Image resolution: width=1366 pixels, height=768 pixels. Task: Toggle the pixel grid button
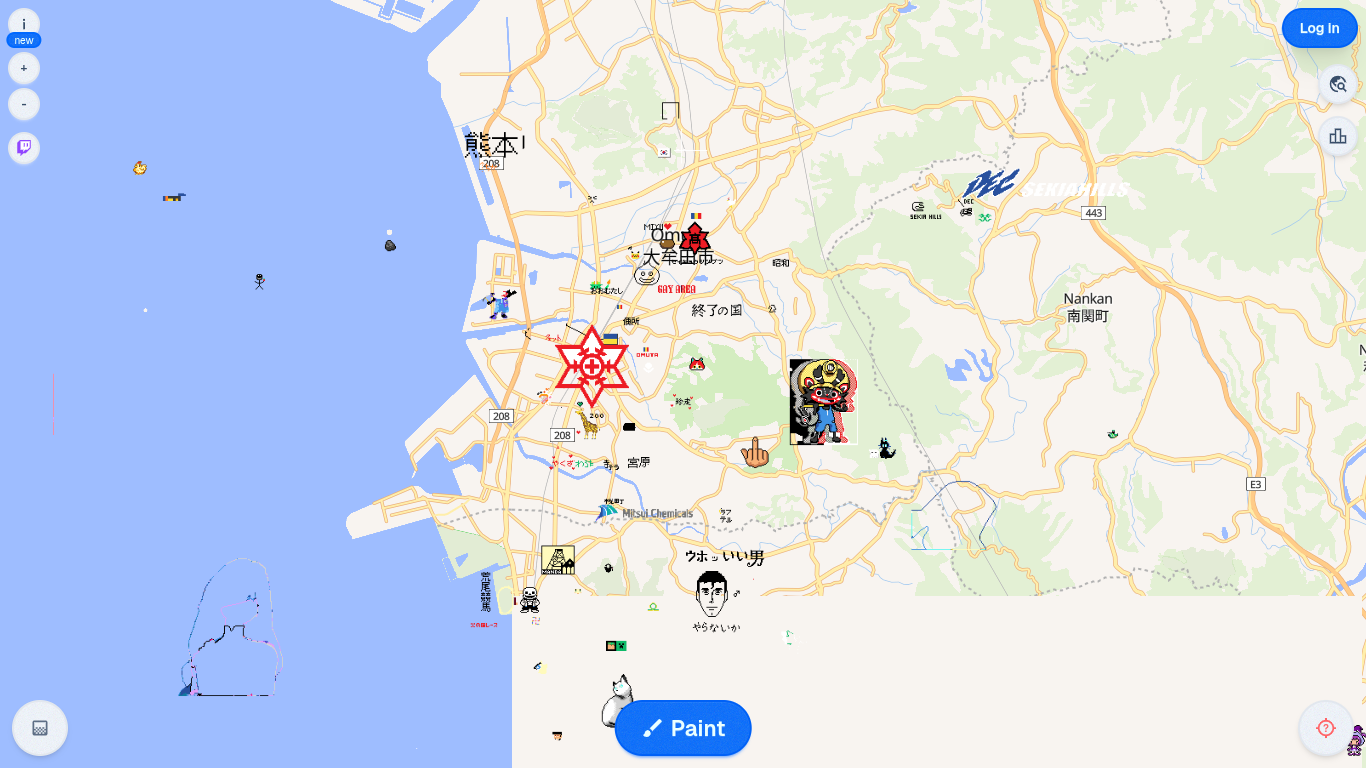(x=40, y=728)
